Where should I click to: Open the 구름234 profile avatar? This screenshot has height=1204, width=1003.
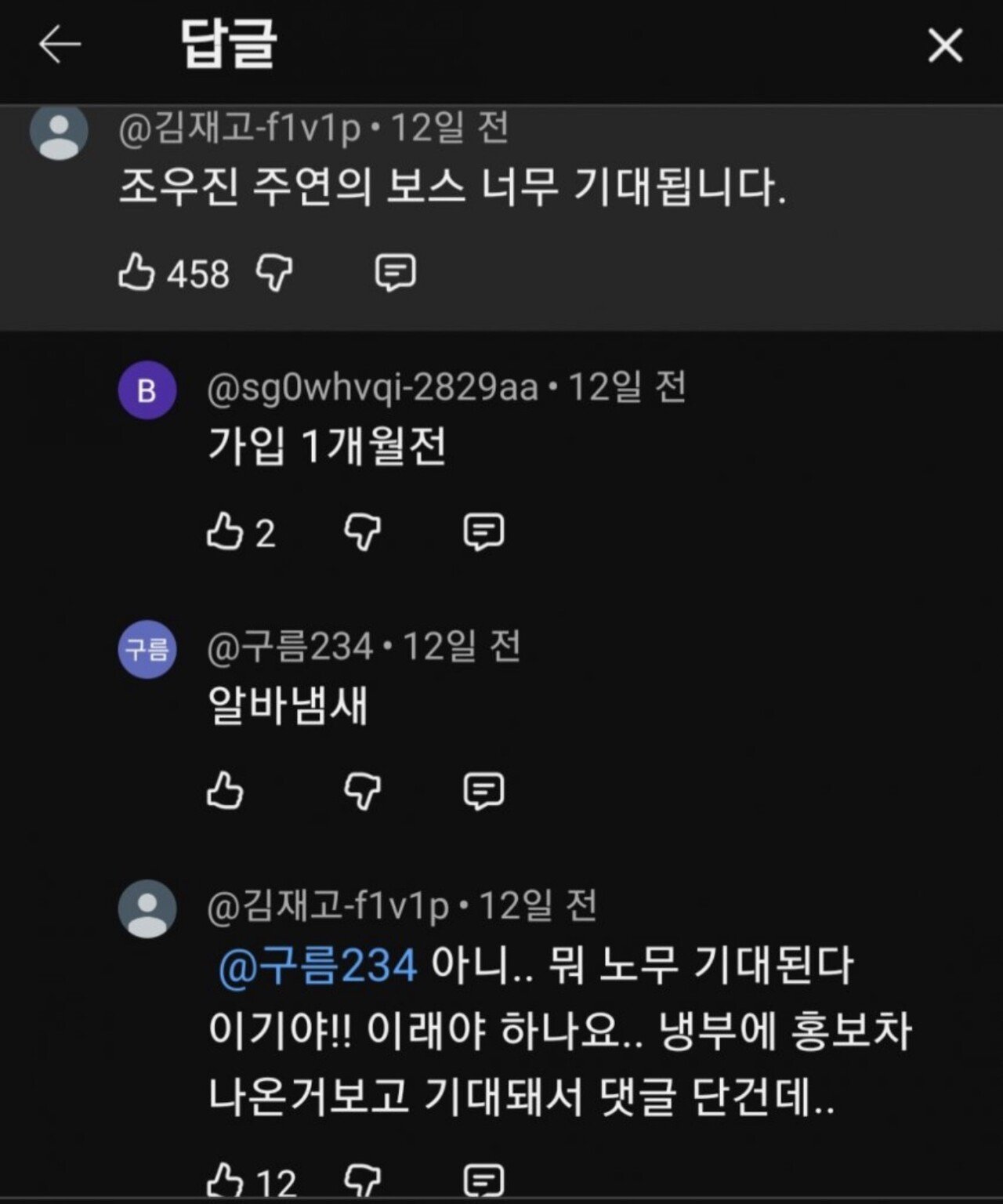click(x=147, y=649)
